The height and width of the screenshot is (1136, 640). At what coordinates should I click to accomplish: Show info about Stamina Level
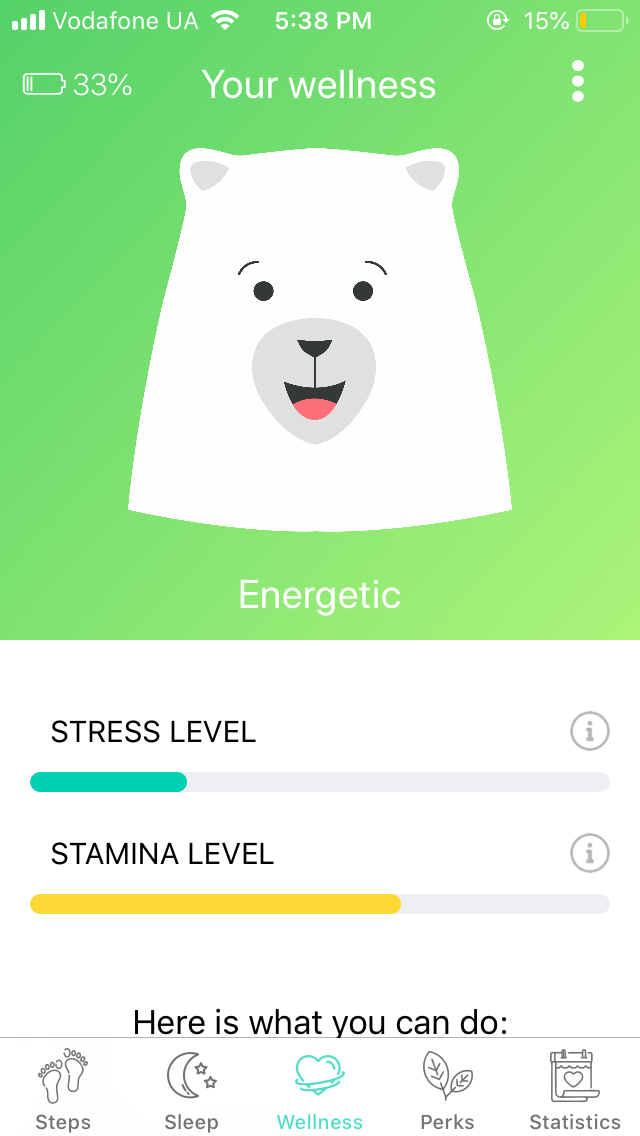(589, 854)
